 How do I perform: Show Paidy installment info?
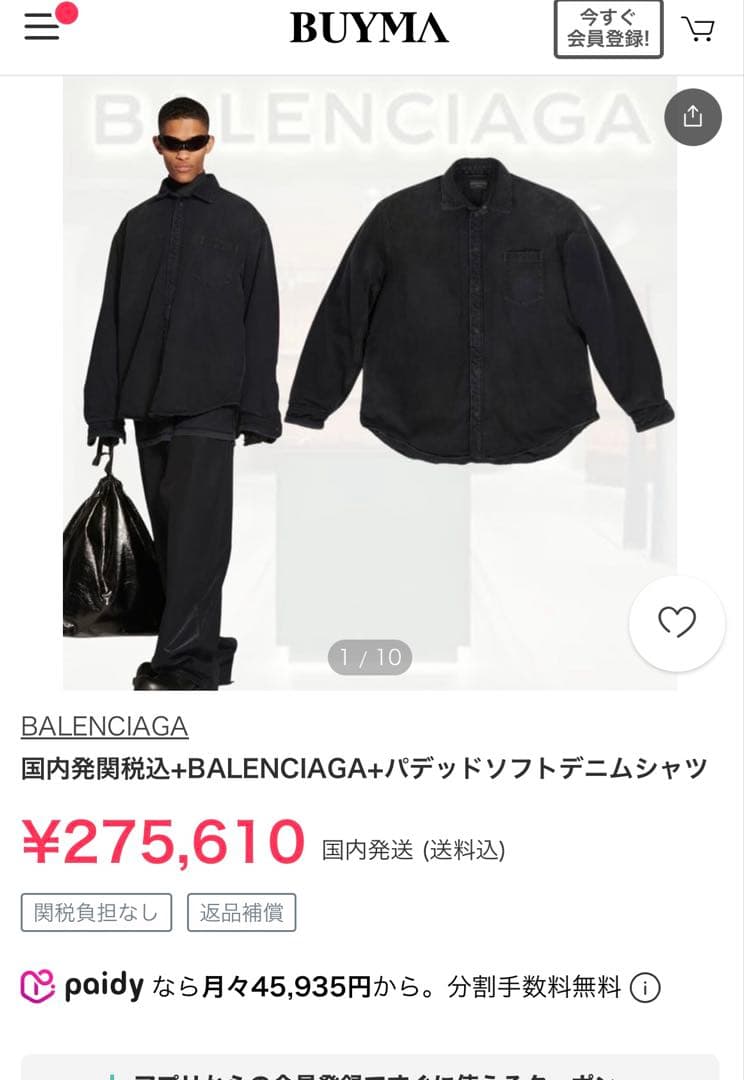click(645, 988)
